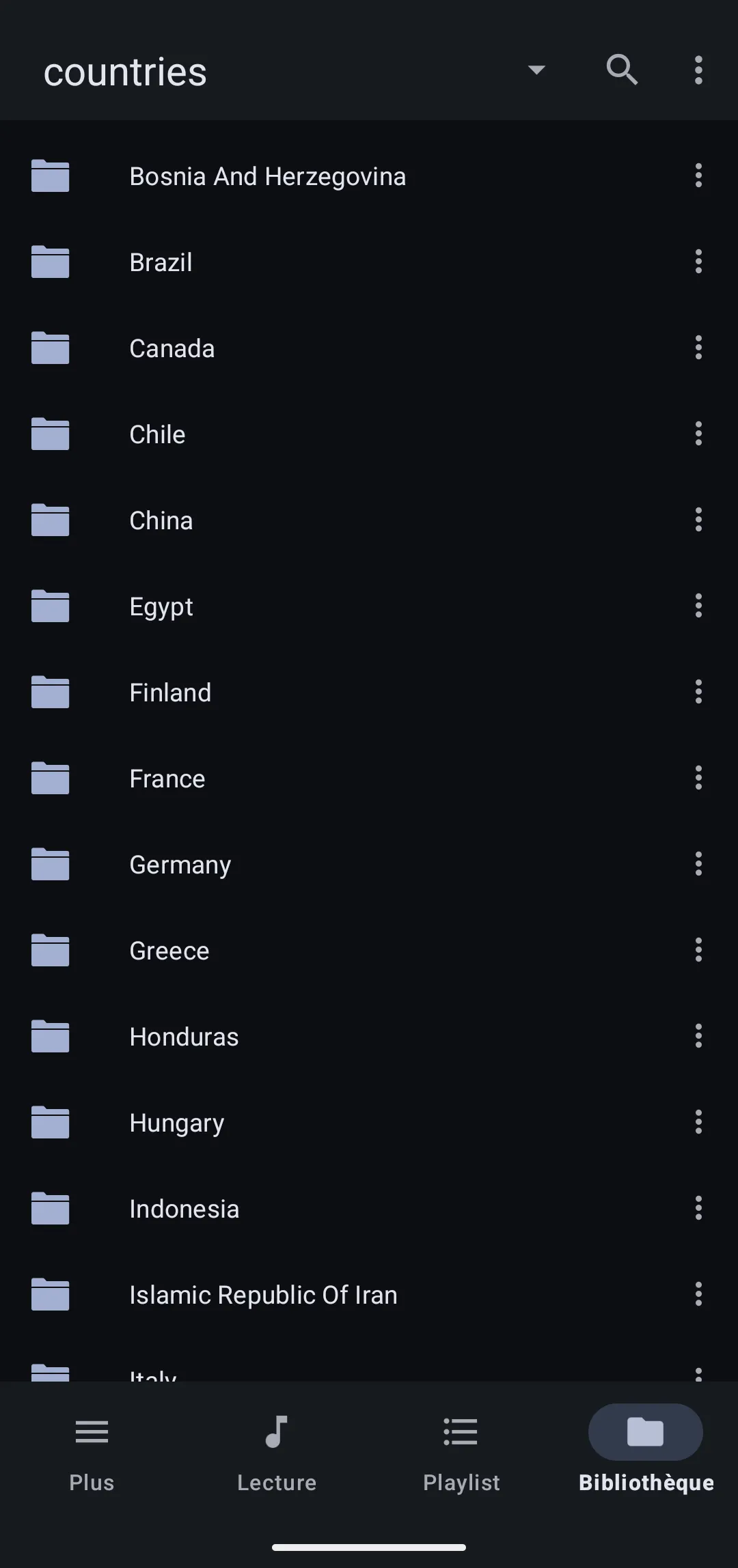The width and height of the screenshot is (738, 1568).
Task: Open the Islamic Republic Of Iran folder
Action: click(273, 1294)
